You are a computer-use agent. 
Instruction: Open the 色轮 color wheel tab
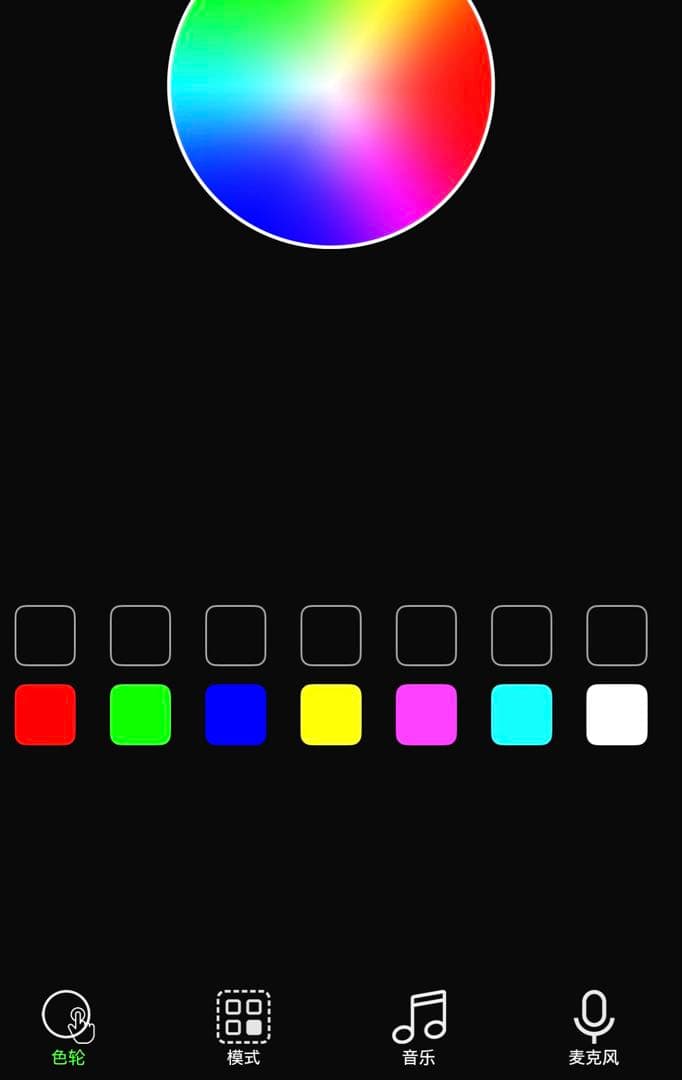[x=68, y=1027]
